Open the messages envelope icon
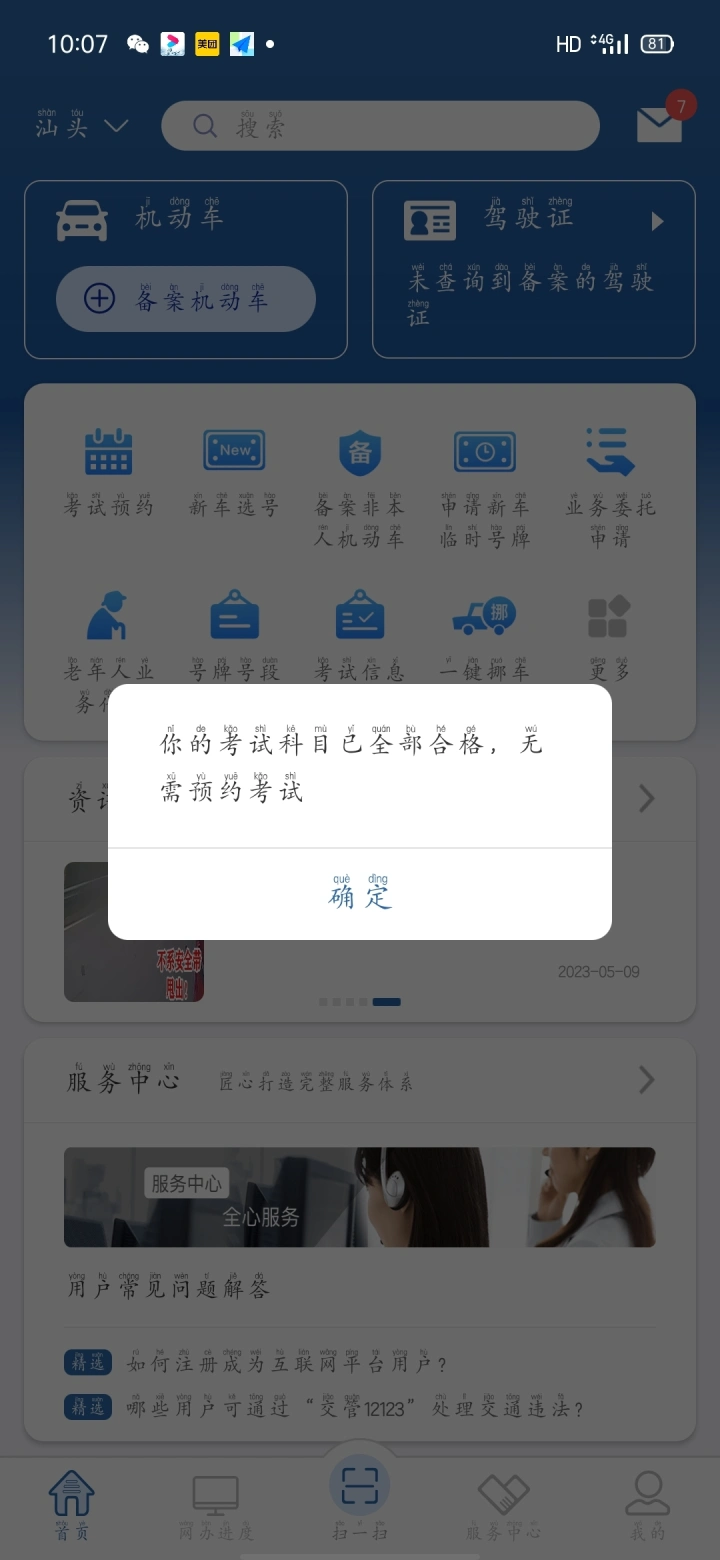The height and width of the screenshot is (1560, 720). (x=660, y=124)
